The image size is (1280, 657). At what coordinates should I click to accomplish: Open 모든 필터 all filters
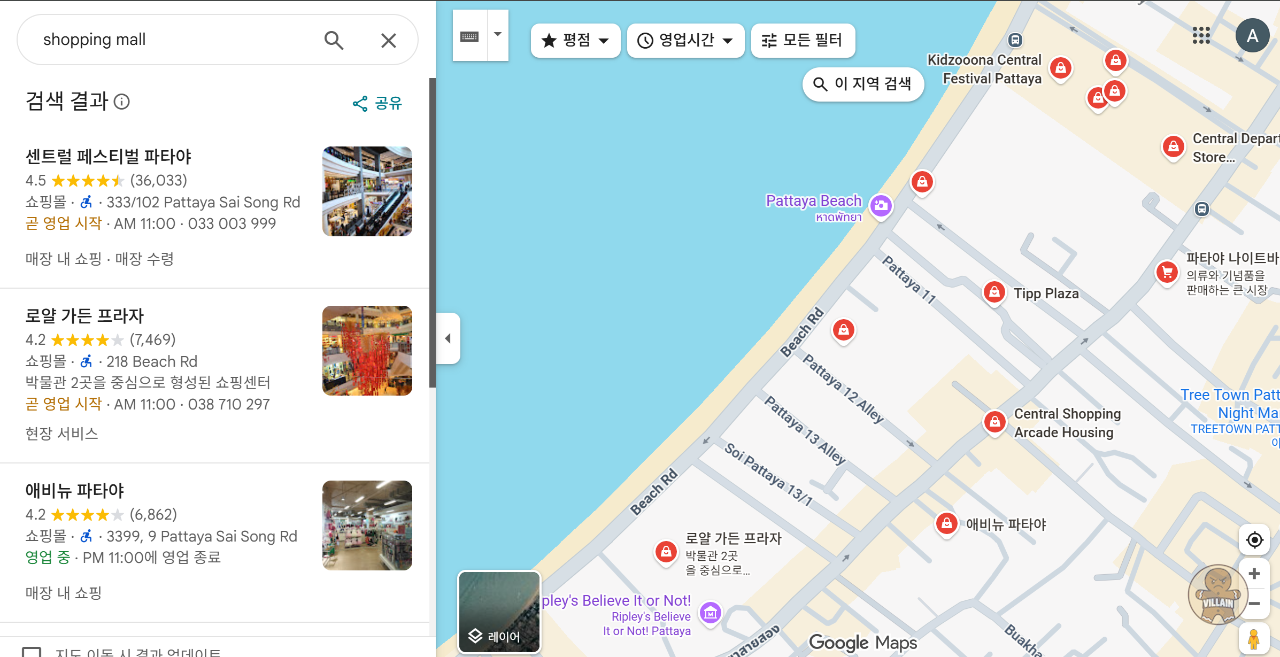click(802, 41)
